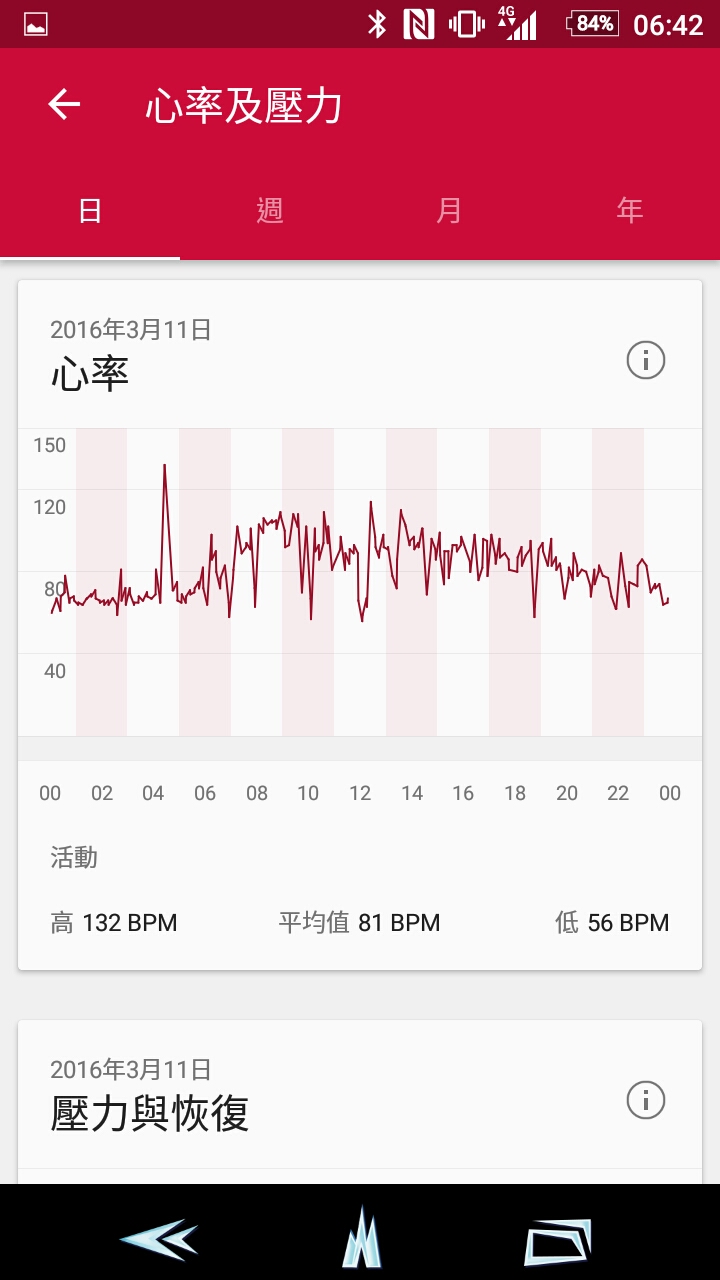Switch to the 月 tab

(450, 211)
